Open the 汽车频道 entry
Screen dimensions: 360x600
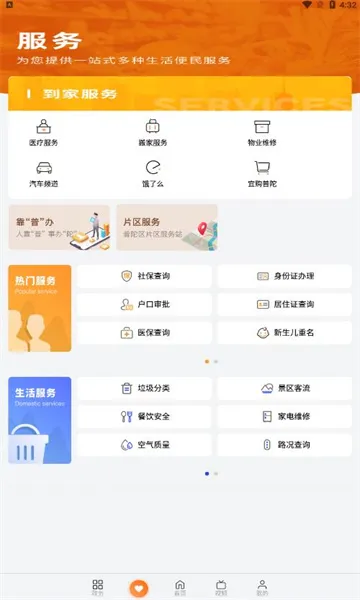point(44,174)
